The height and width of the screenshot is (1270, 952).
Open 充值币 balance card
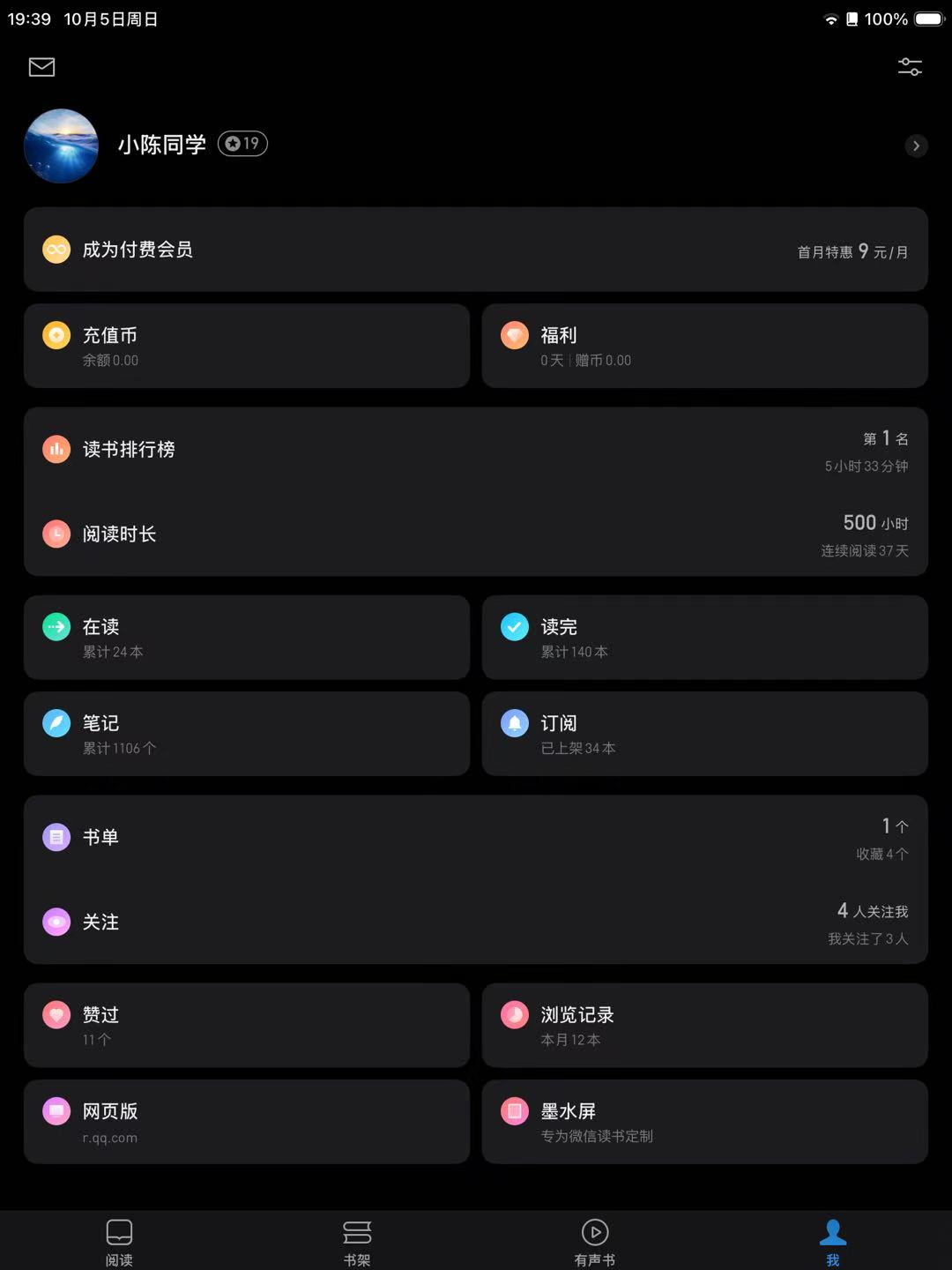pyautogui.click(x=247, y=346)
